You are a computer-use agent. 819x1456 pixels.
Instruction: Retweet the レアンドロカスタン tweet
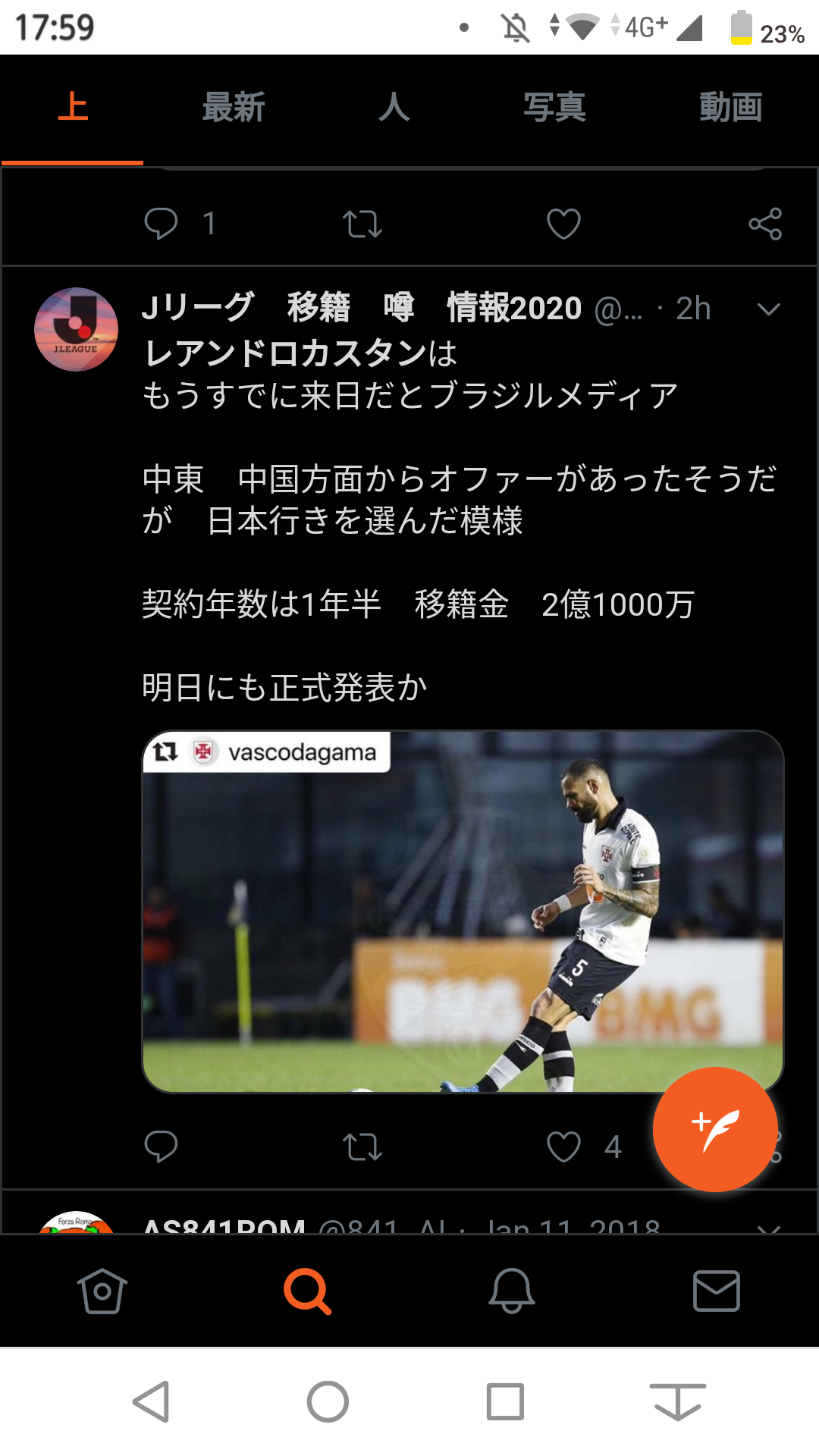[362, 1147]
